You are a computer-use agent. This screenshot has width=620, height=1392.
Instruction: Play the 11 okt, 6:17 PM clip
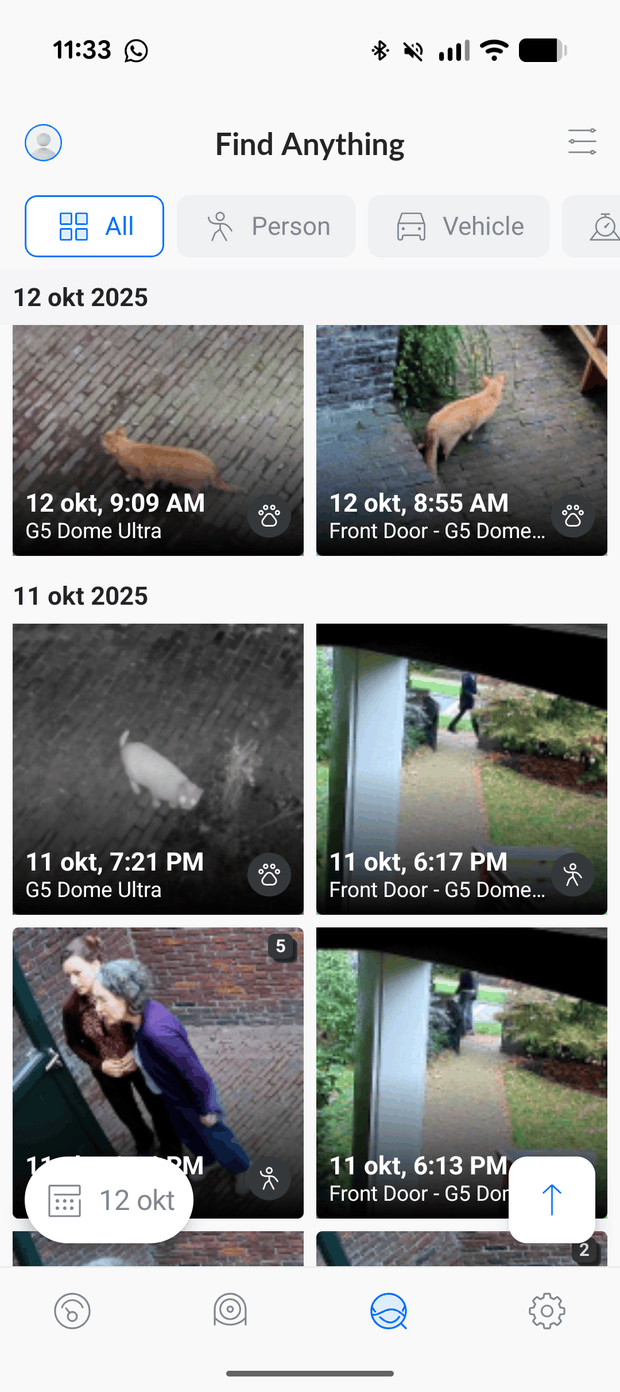[461, 768]
